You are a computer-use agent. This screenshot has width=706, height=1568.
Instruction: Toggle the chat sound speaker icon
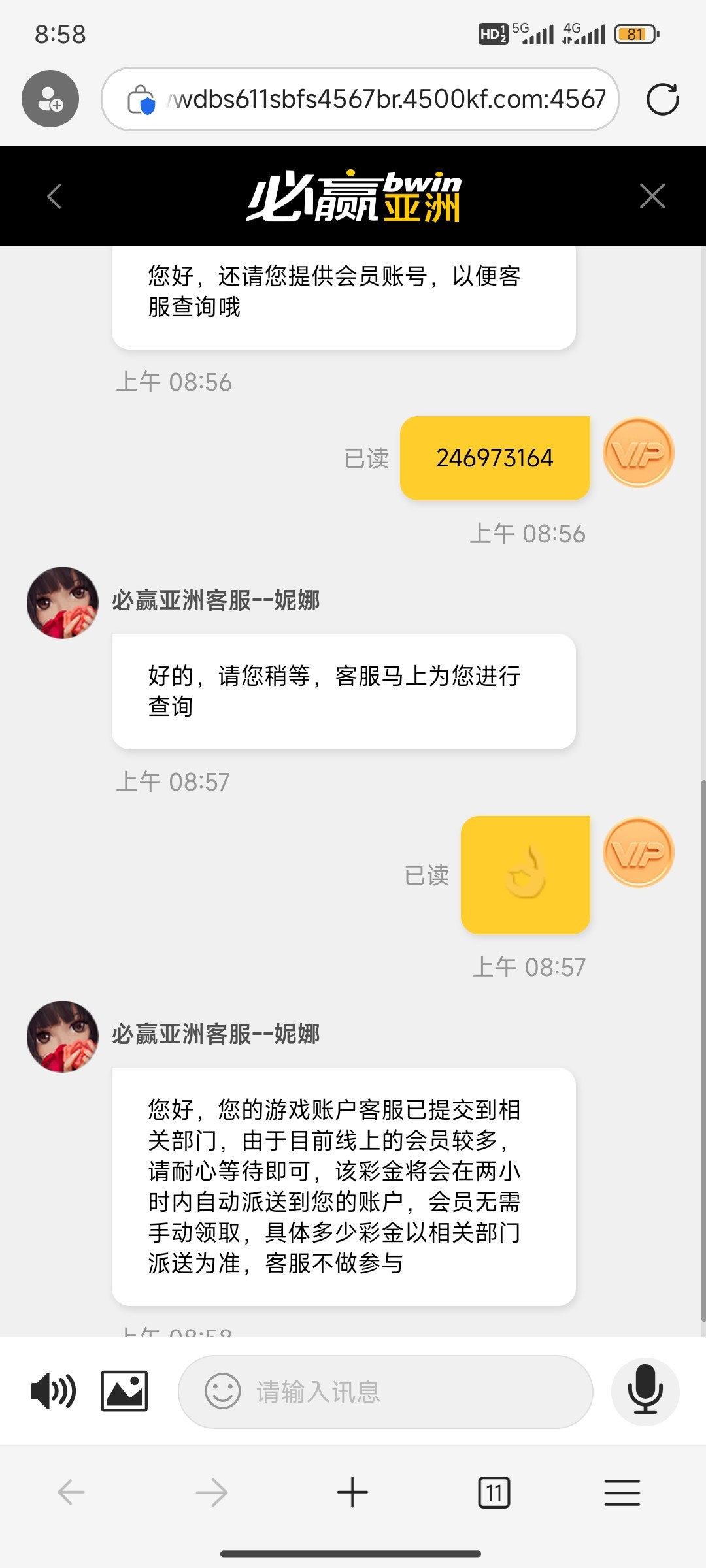[54, 1392]
